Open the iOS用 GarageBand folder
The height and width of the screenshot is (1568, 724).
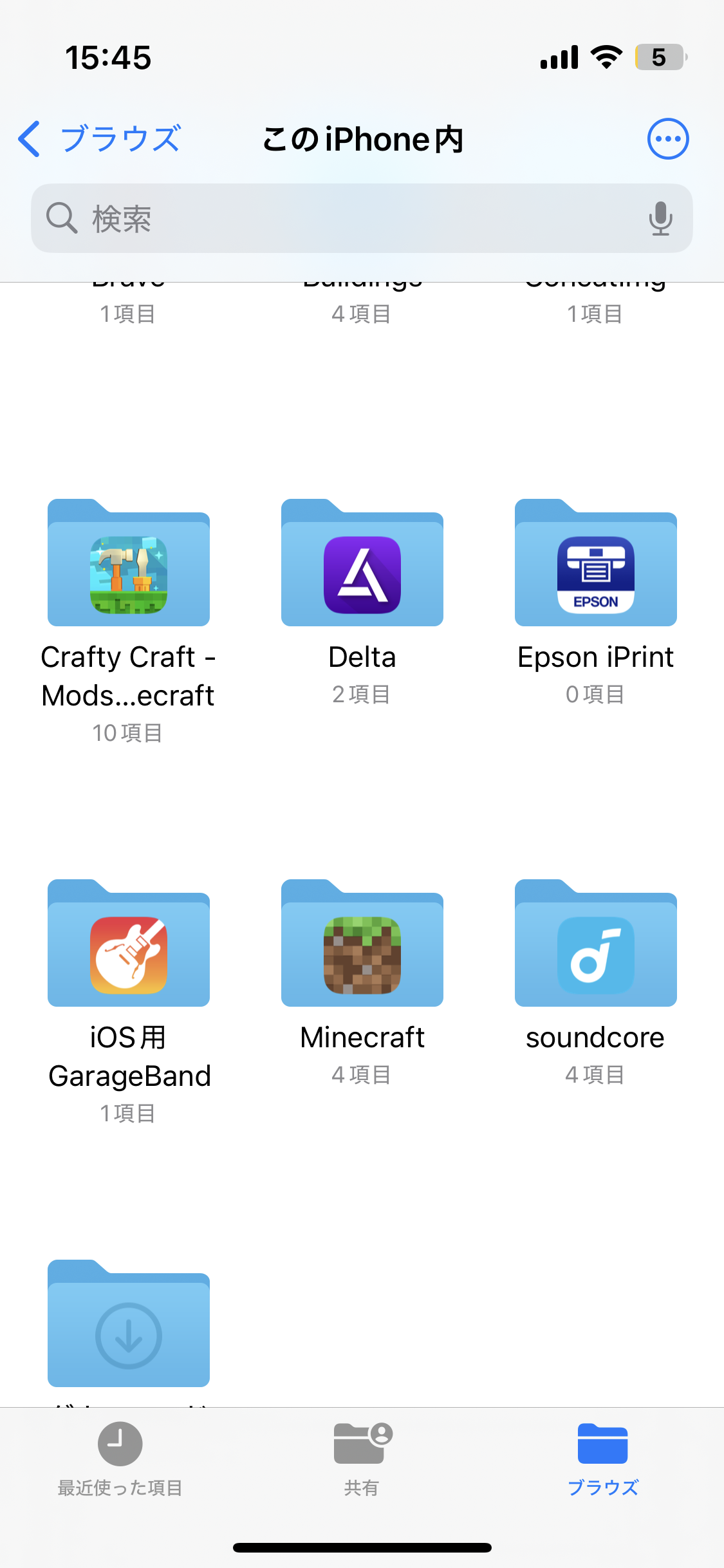129,944
